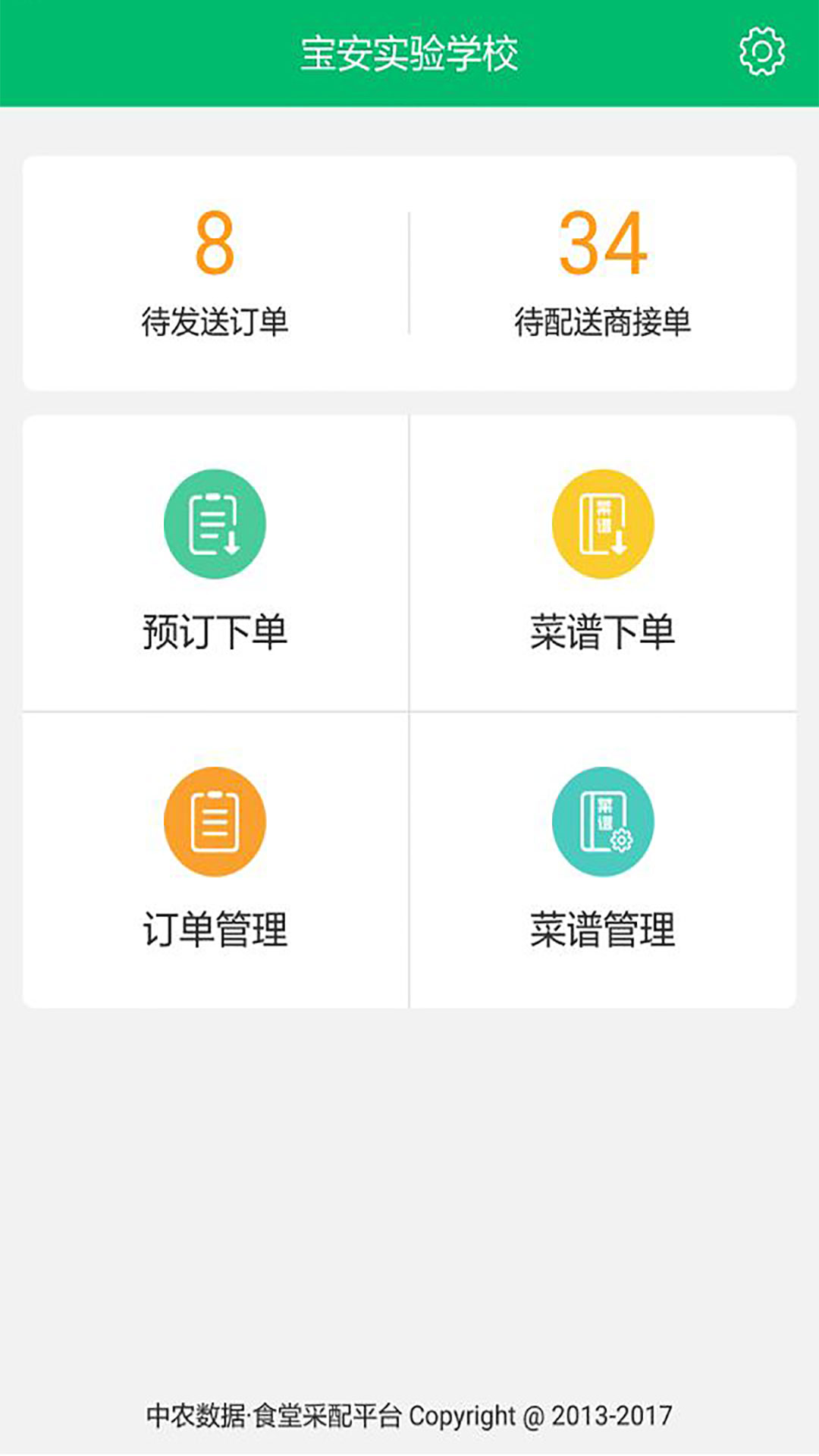Select the 订单管理 text label
This screenshot has height=1456, width=819.
coord(215,927)
